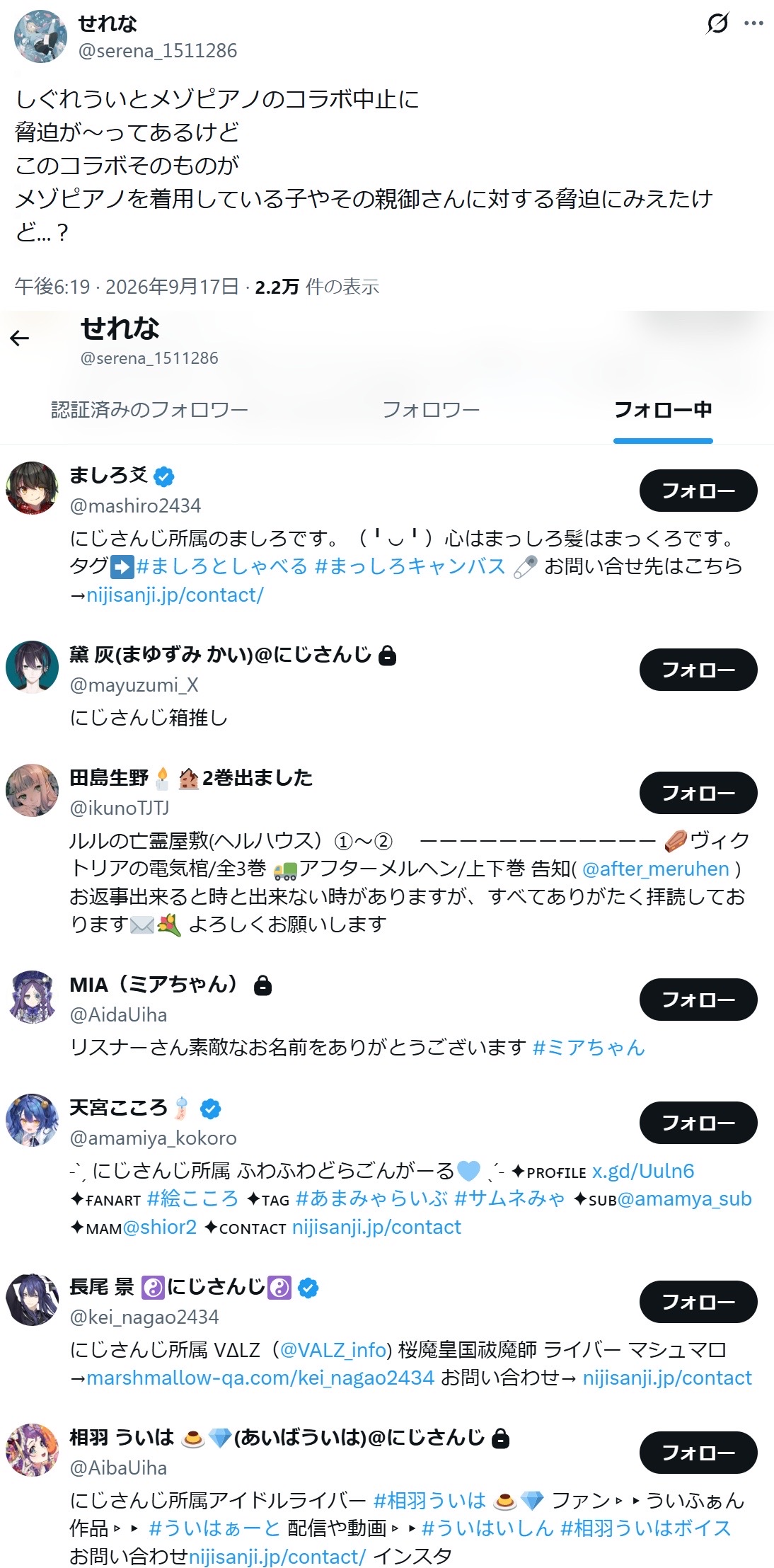
Task: Switch to the フォロワー tab
Action: (431, 409)
